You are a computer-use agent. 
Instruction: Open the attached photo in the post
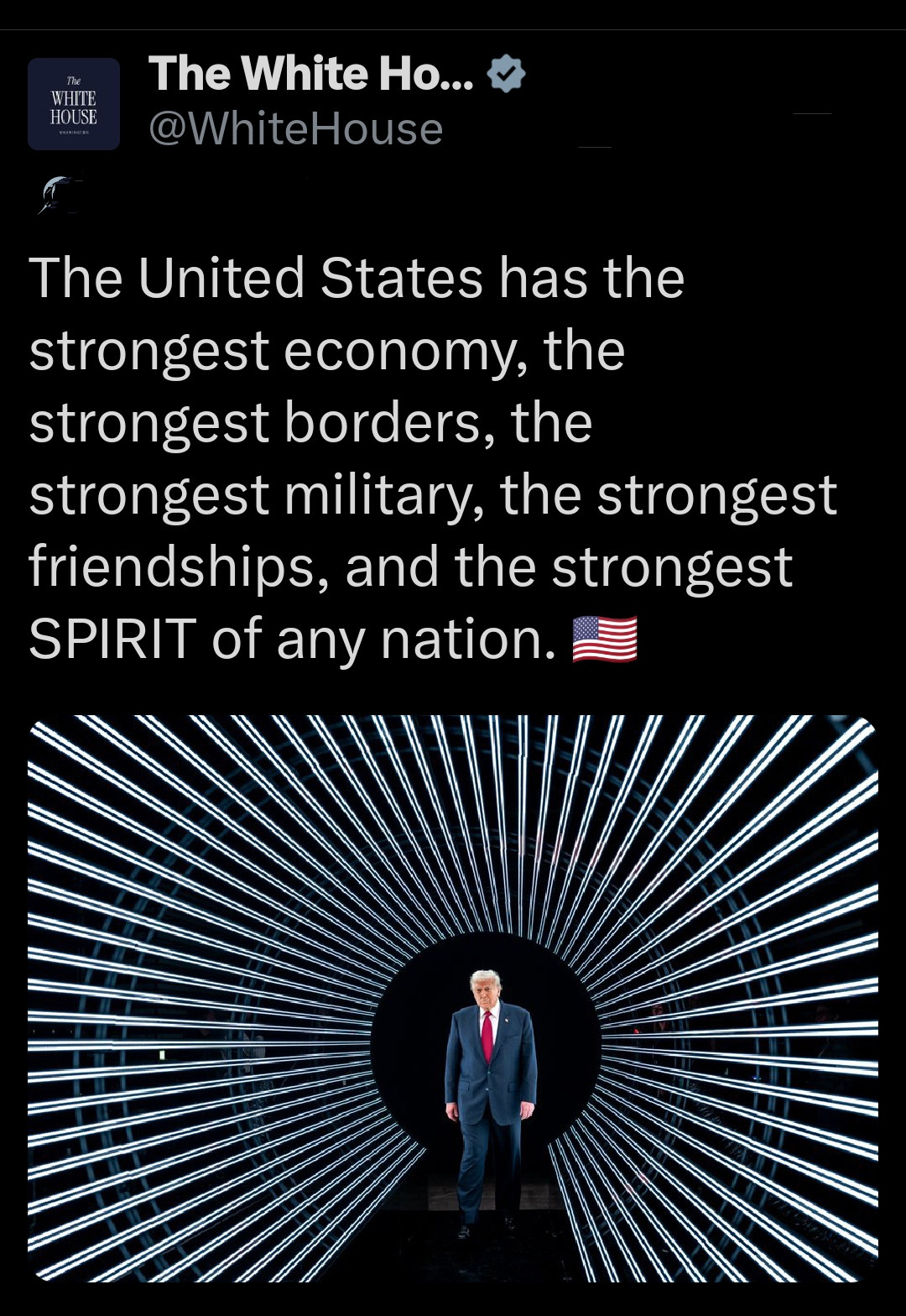tap(453, 997)
